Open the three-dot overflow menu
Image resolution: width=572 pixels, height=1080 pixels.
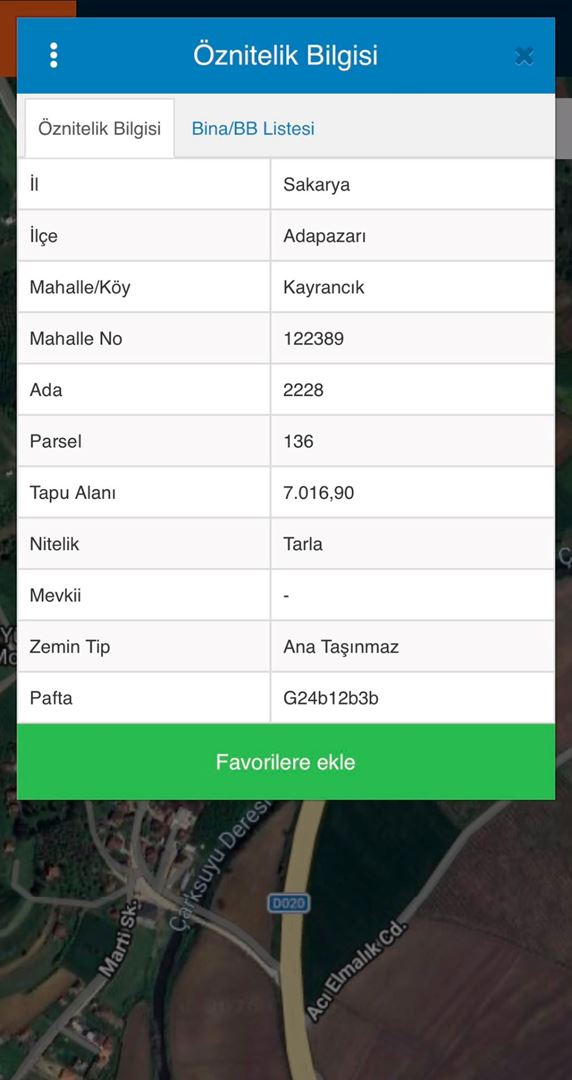tap(54, 56)
